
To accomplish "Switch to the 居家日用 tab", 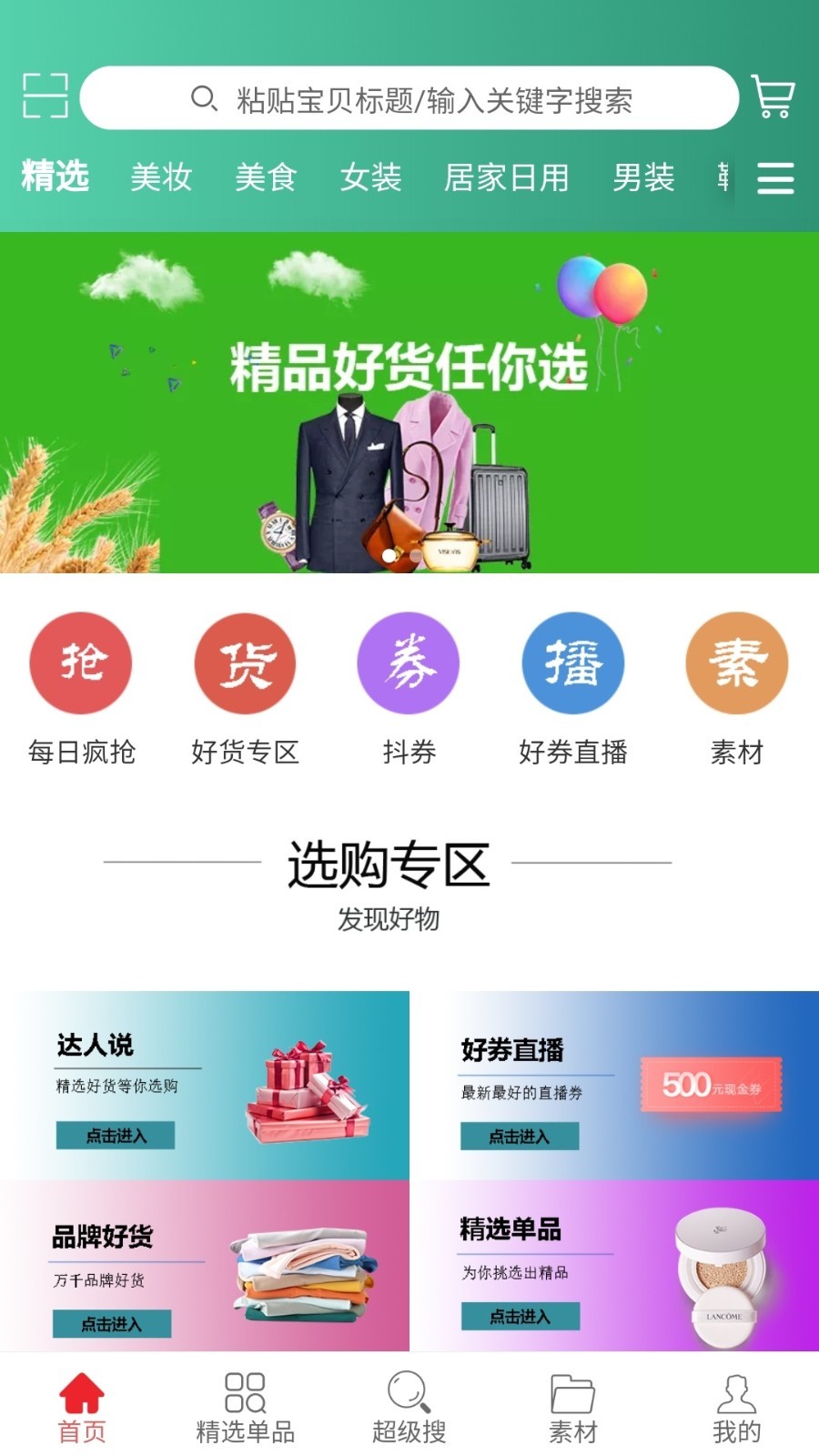I will (506, 177).
